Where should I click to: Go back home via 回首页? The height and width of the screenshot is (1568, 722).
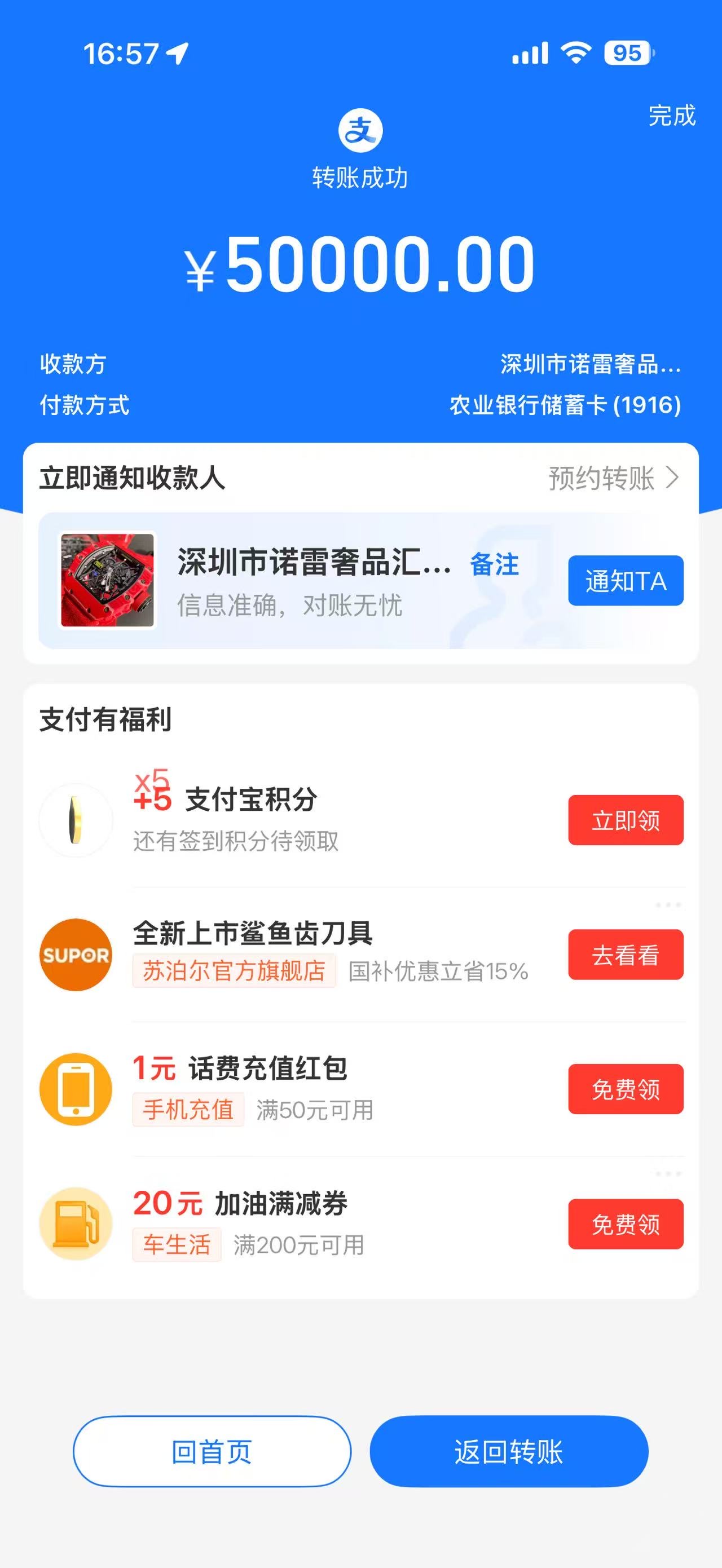click(212, 1451)
